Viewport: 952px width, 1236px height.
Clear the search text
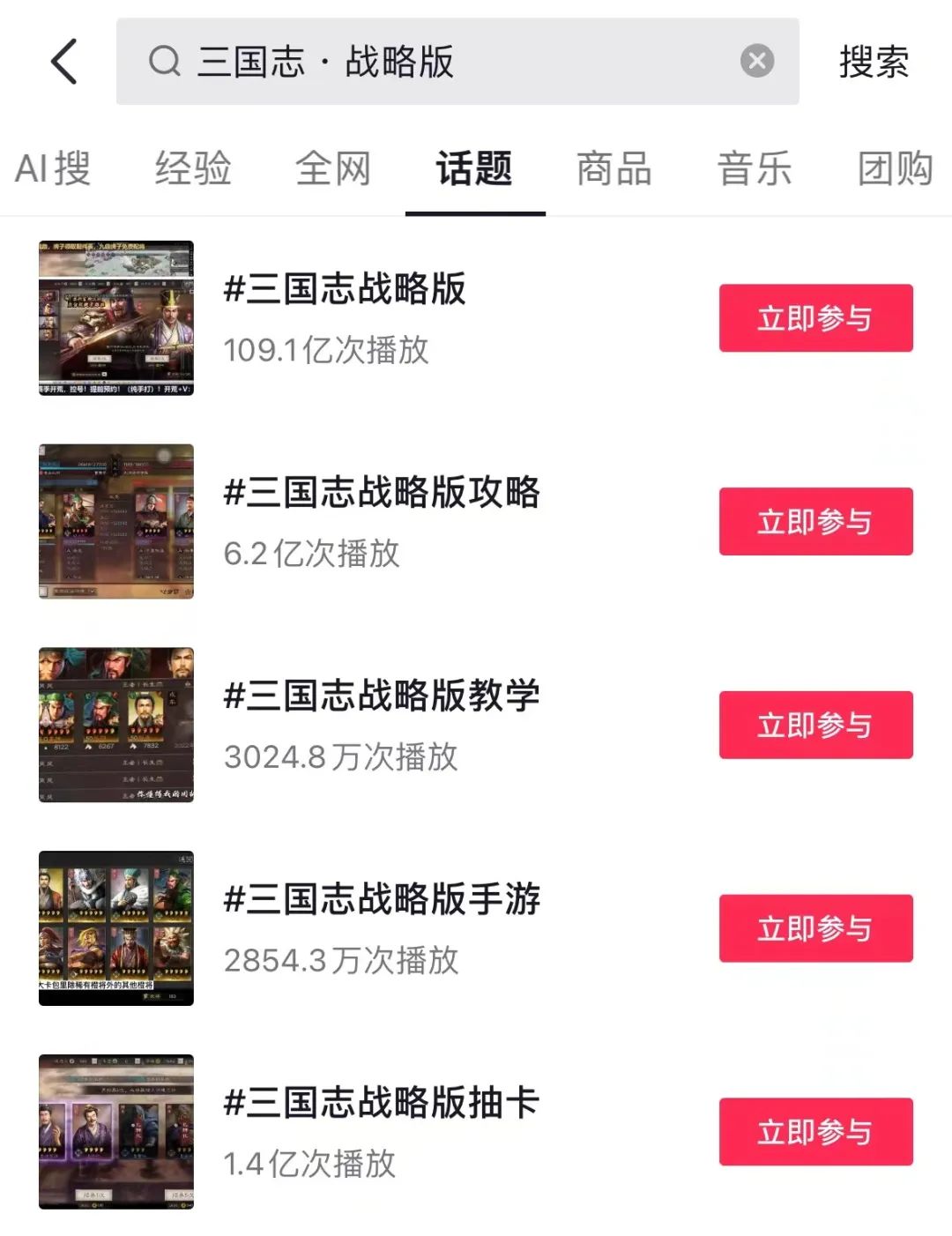tap(756, 62)
